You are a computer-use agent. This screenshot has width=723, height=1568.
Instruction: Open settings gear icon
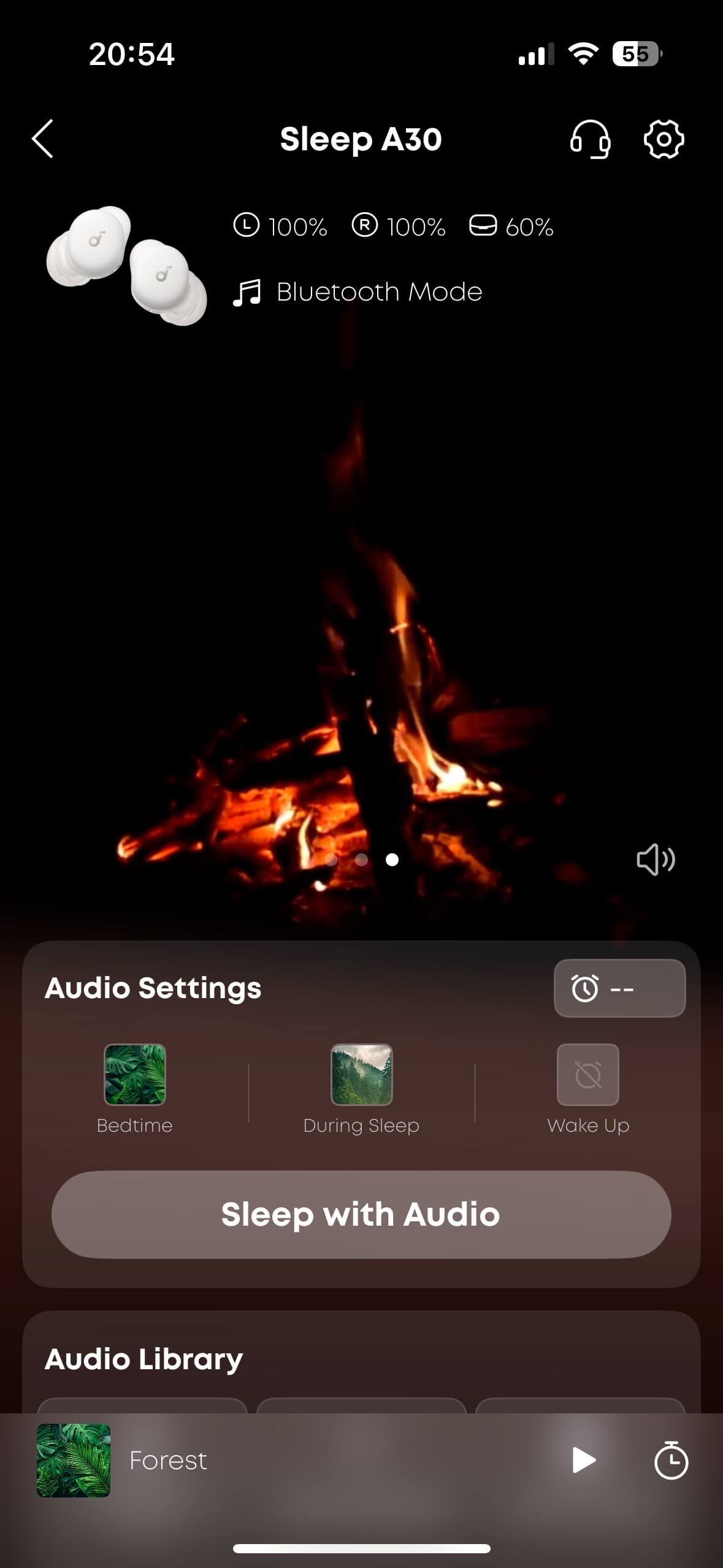pyautogui.click(x=664, y=139)
